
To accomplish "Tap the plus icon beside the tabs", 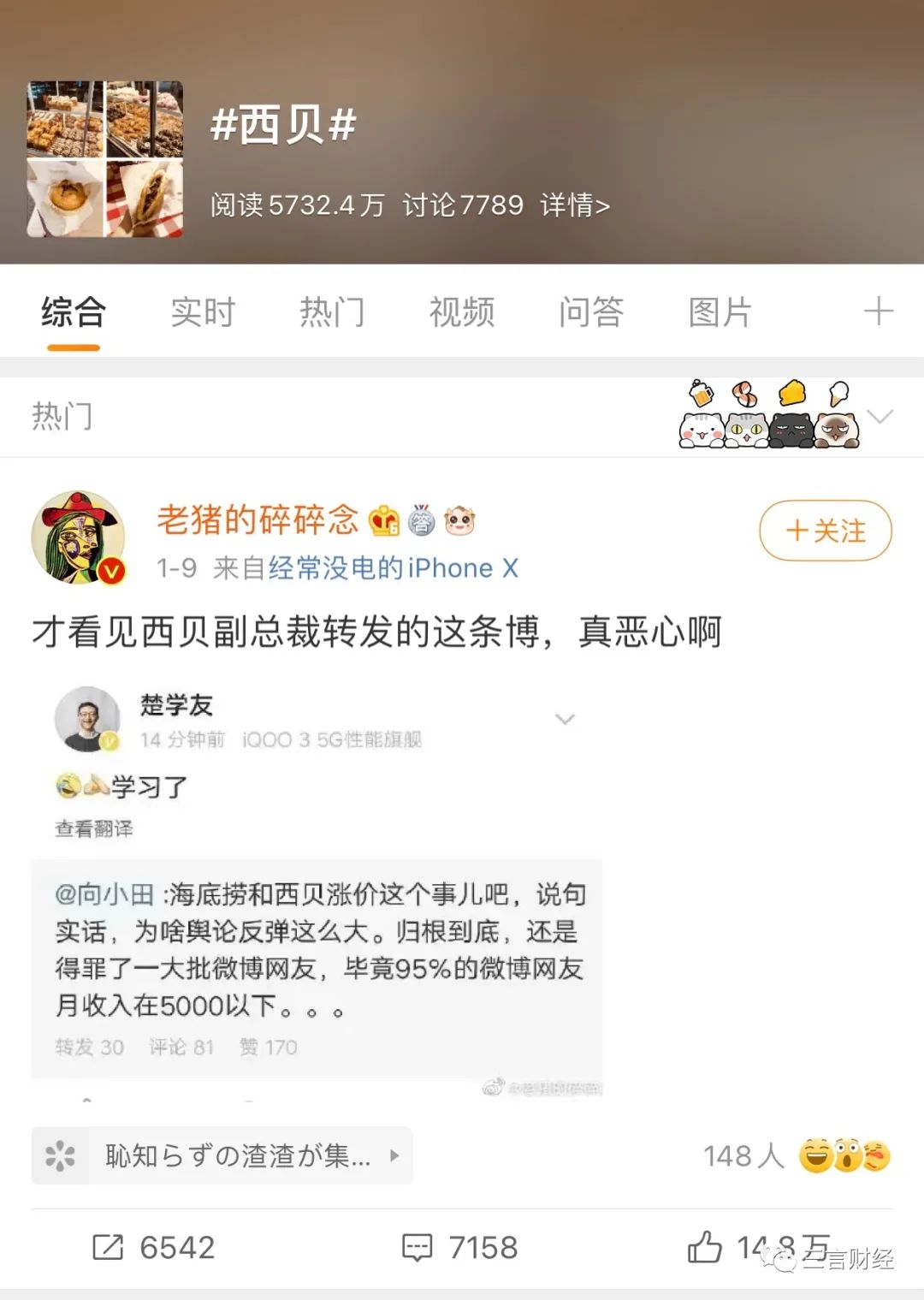I will coord(879,312).
